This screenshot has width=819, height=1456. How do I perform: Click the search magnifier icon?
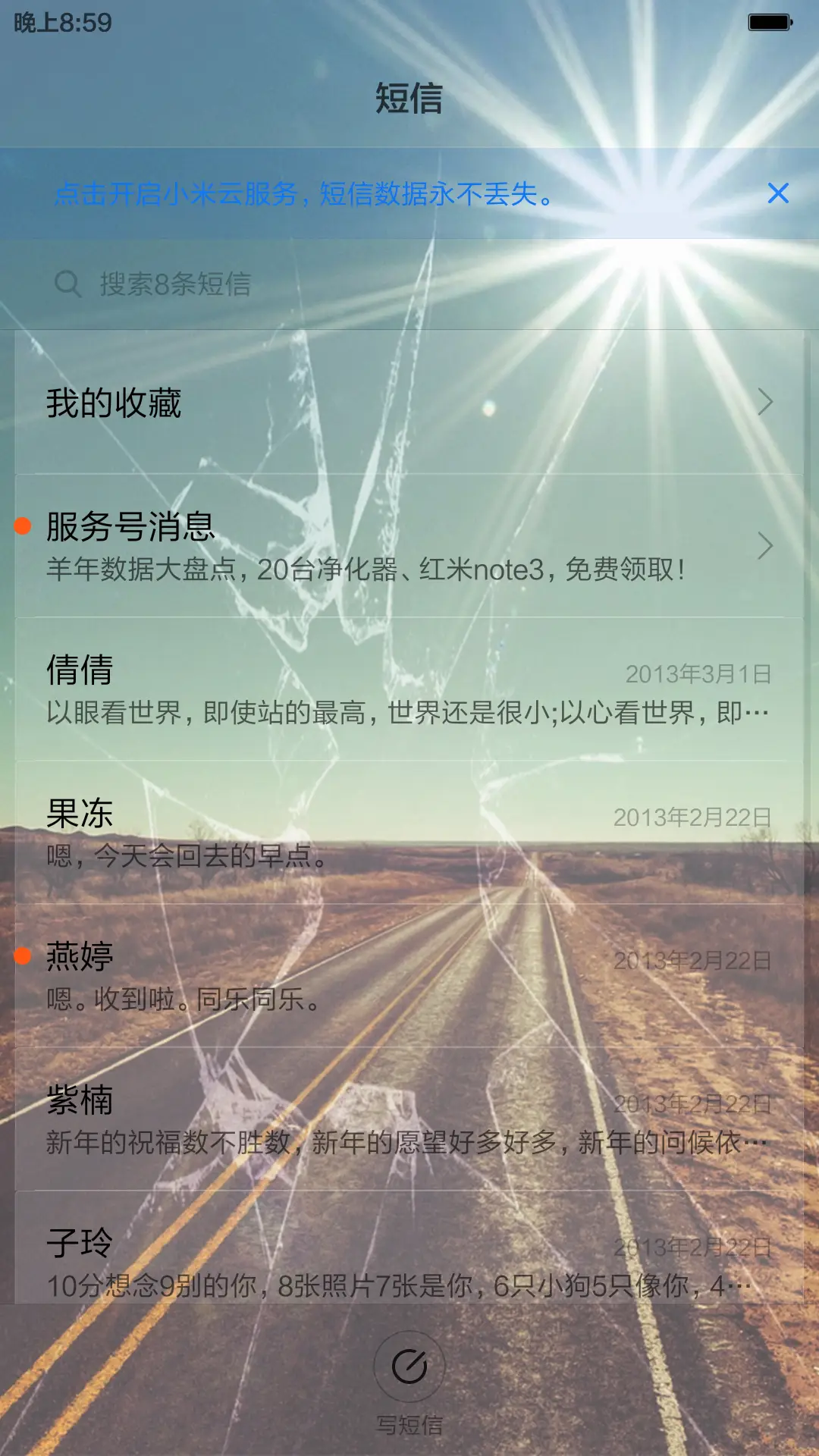tap(69, 284)
